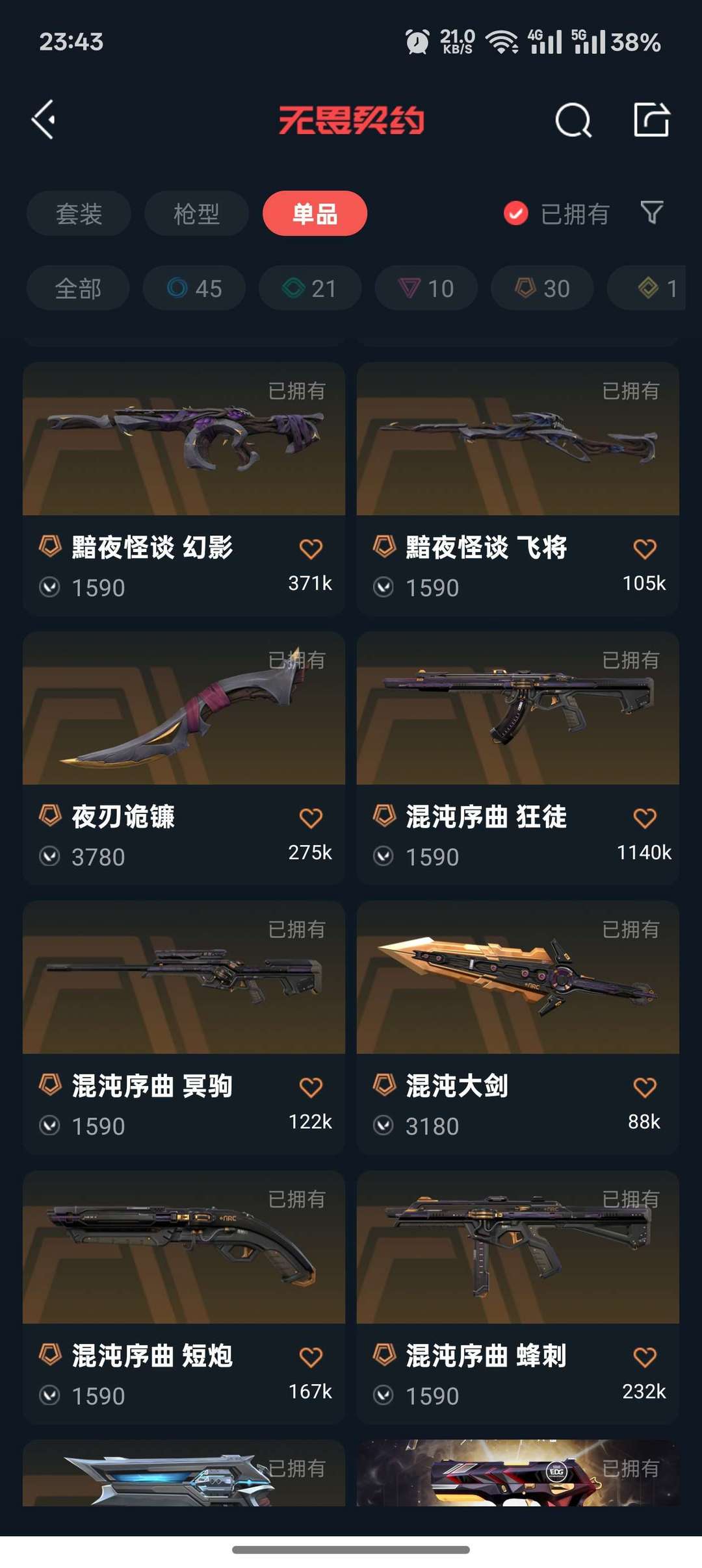Like the 黯夜怪谈 飞将 skin
The height and width of the screenshot is (1568, 702).
pos(645,549)
